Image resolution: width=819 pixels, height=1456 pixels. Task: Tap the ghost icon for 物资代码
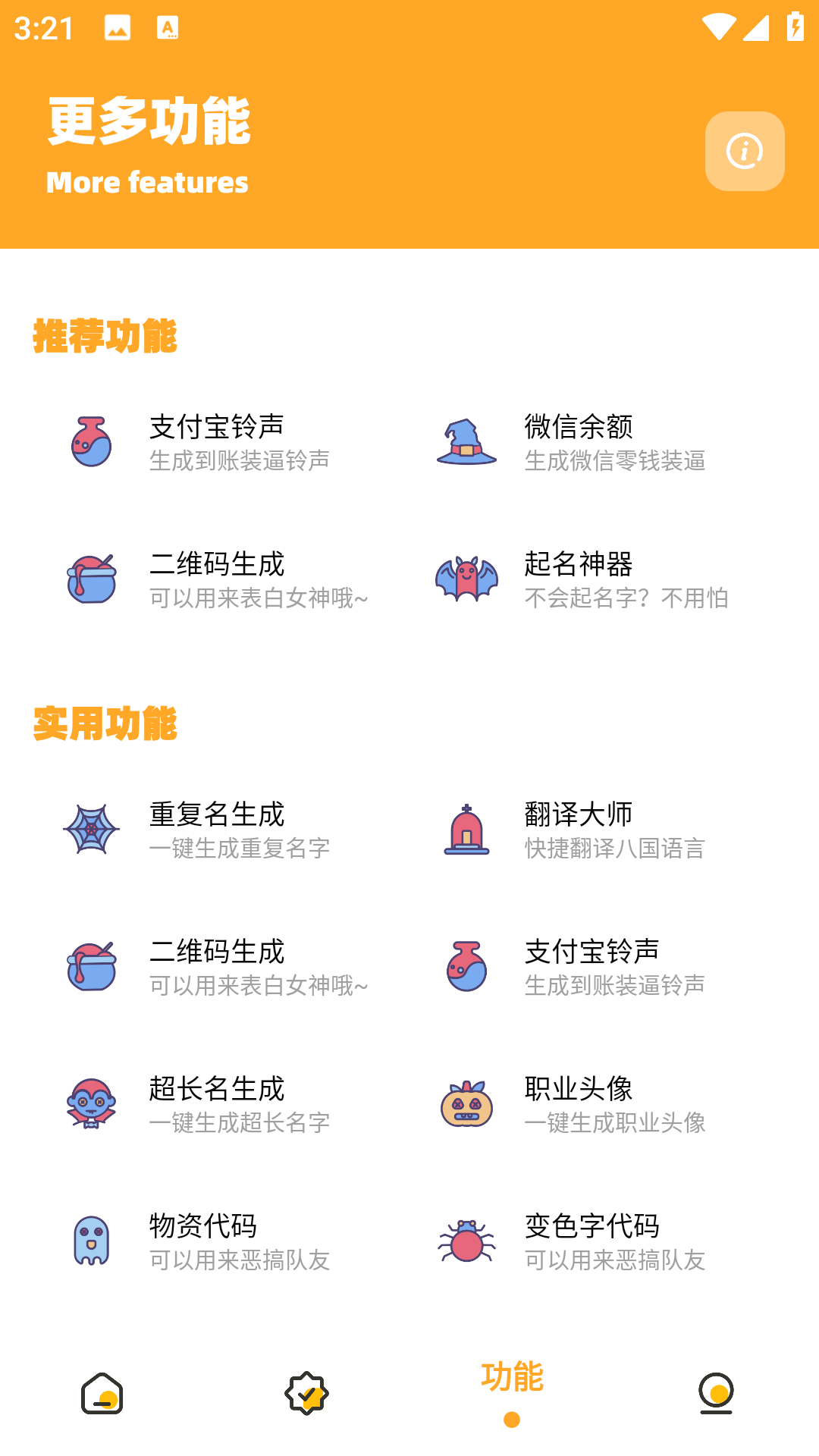point(90,1242)
